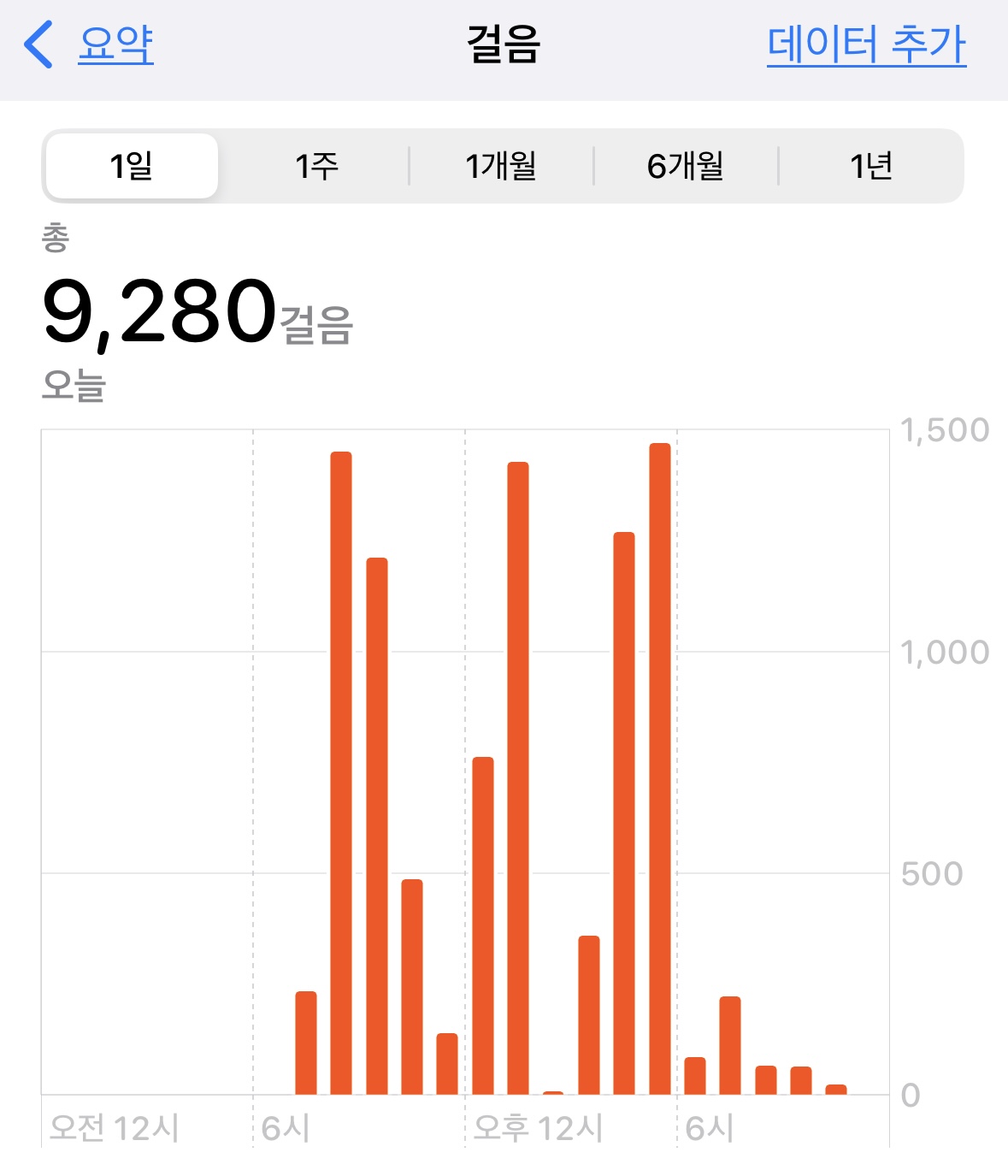The height and width of the screenshot is (1176, 1008).
Task: Tap 데이터 추가 to add data
Action: tap(865, 44)
